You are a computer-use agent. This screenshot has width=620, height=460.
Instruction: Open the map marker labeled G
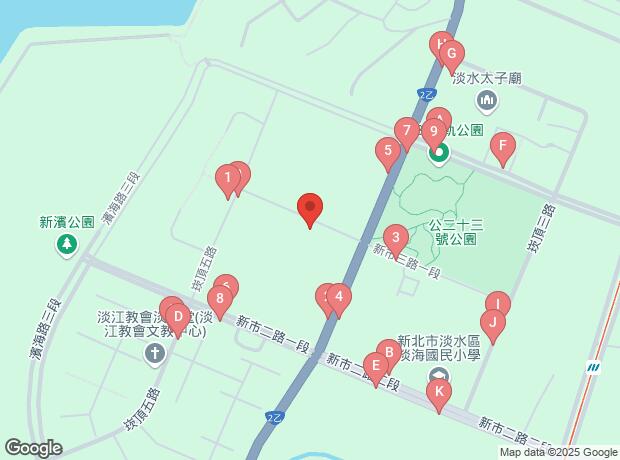(x=451, y=55)
